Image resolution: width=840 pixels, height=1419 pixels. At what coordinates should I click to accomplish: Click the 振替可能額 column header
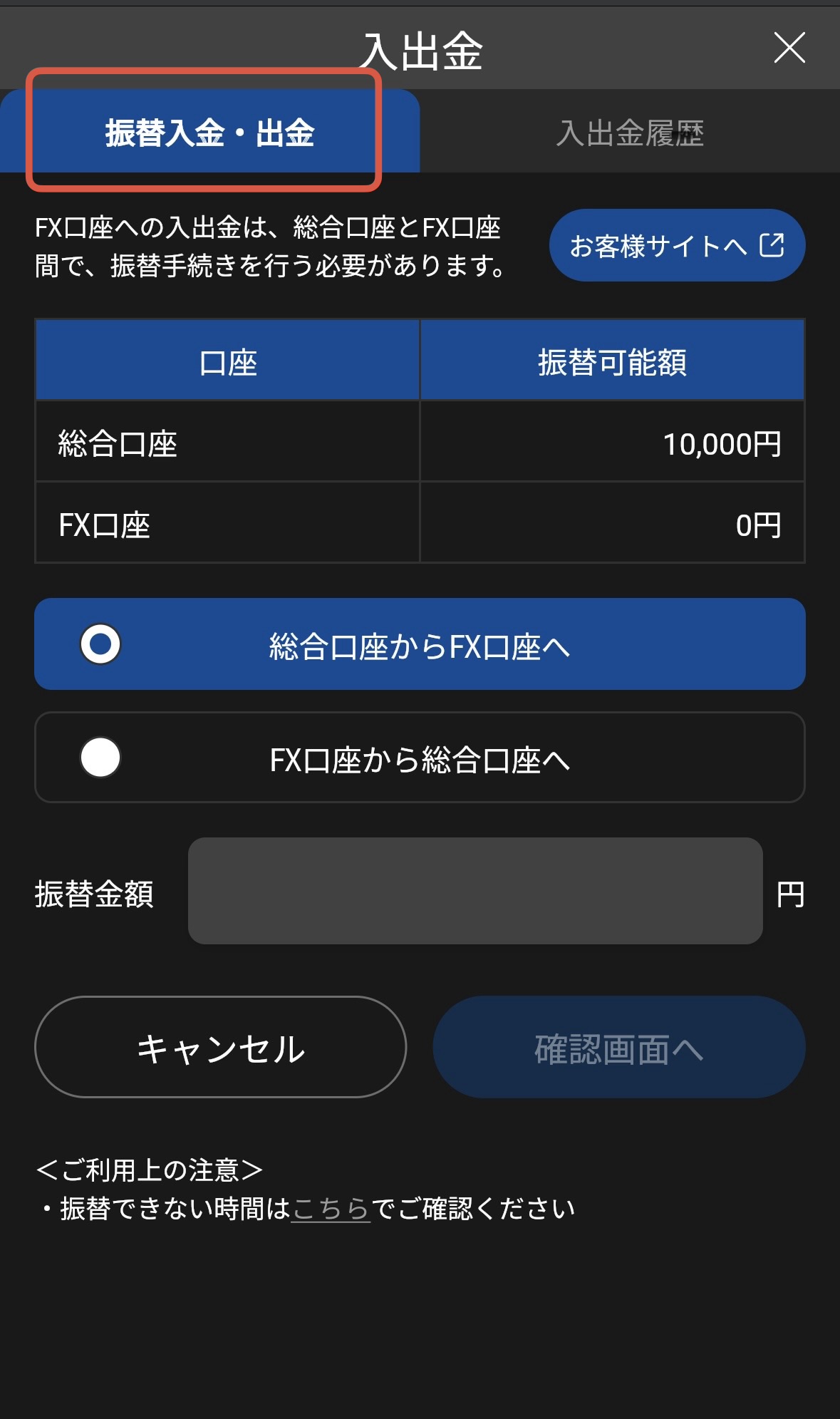click(x=613, y=359)
